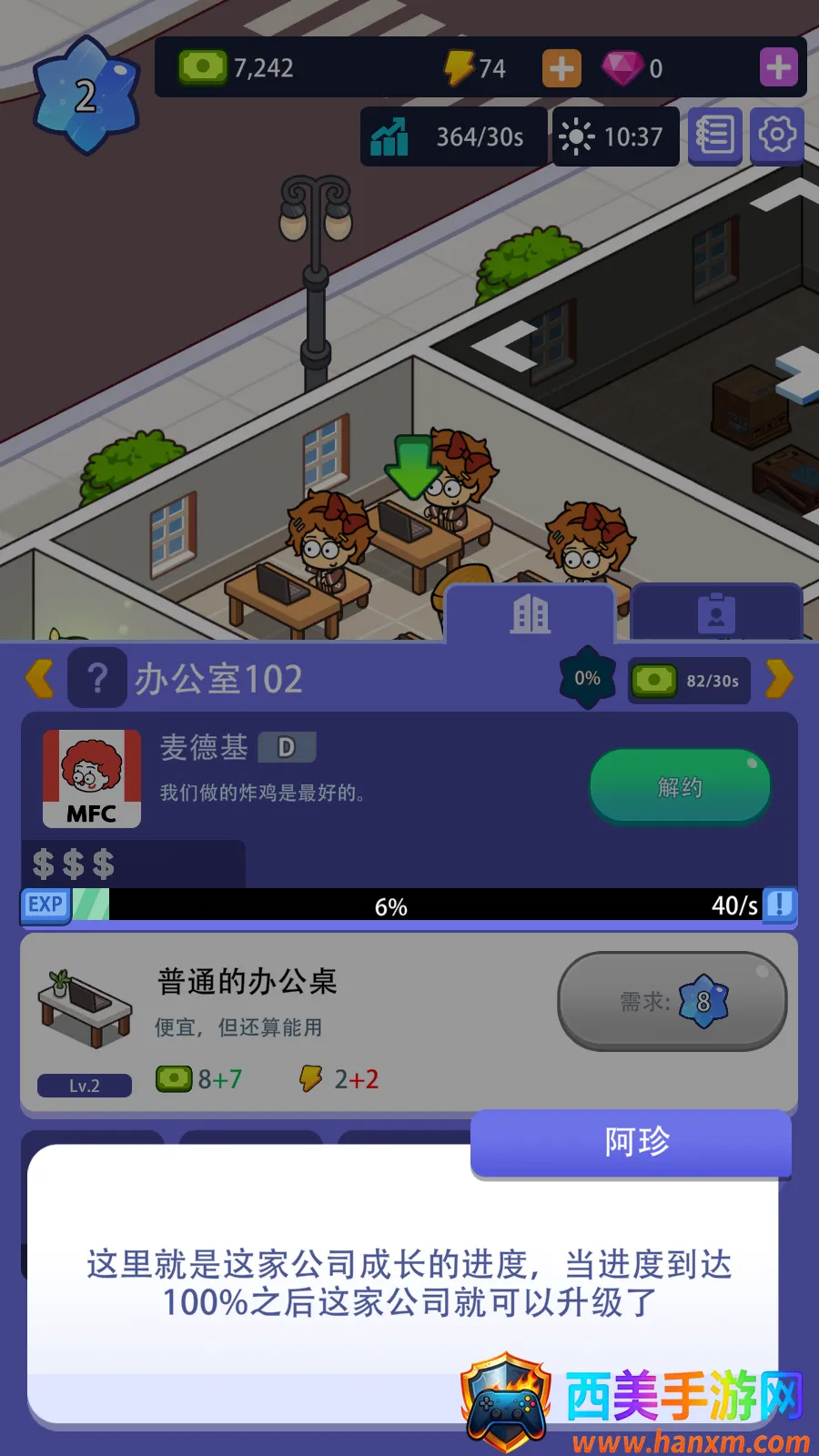
Task: Click the green down arrow above the worker
Action: pyautogui.click(x=411, y=467)
